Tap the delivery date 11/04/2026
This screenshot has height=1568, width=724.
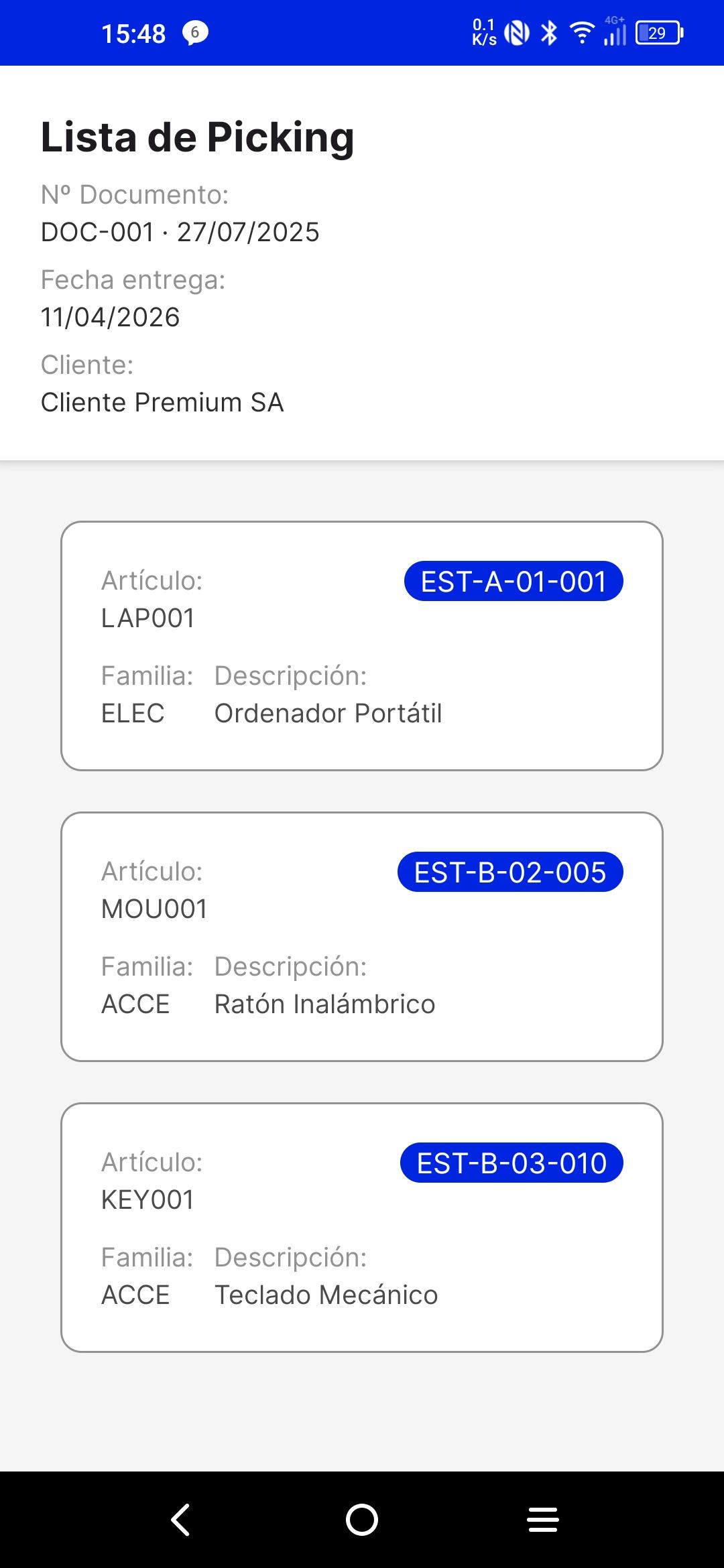[109, 316]
